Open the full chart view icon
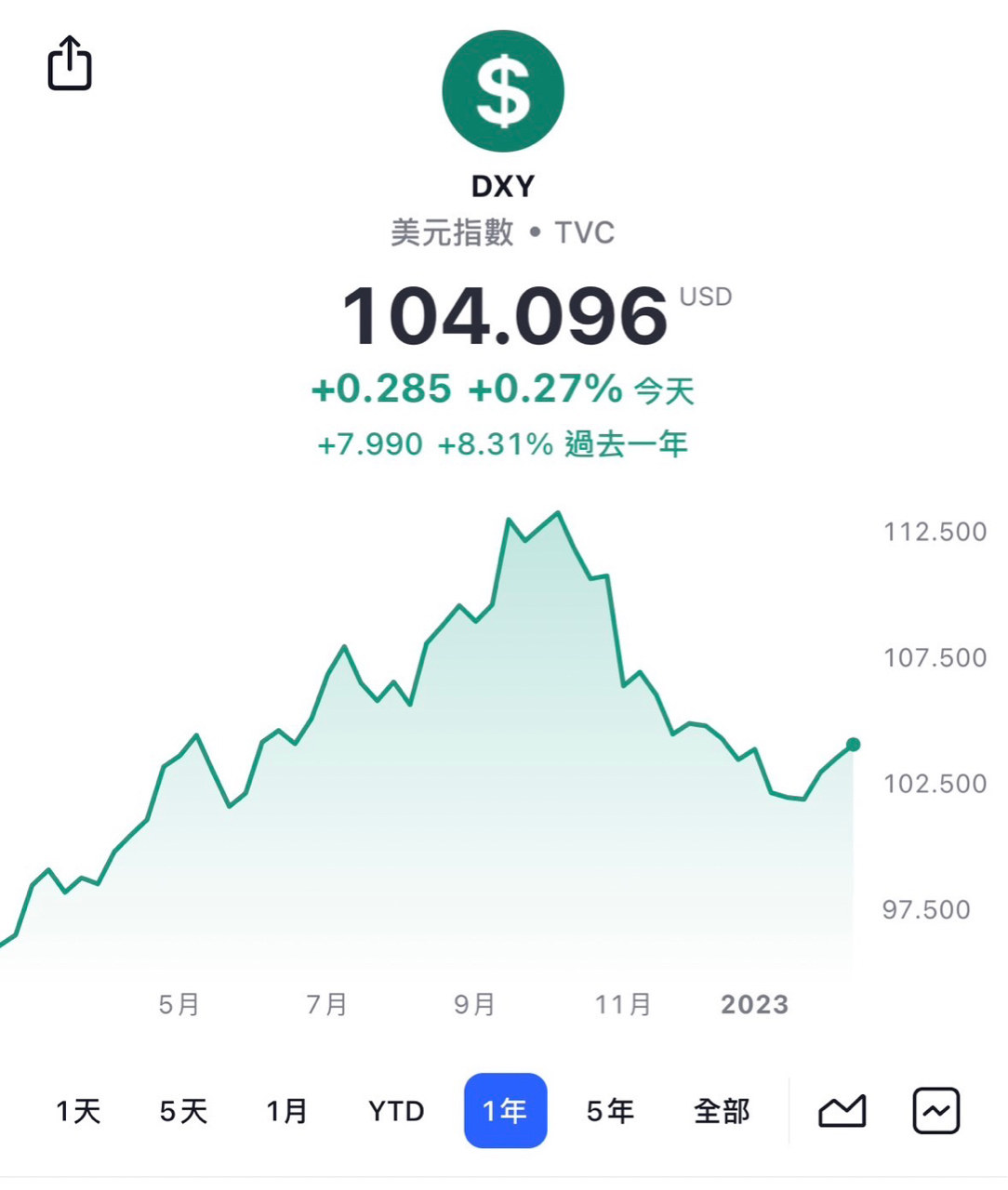This screenshot has height=1190, width=1008. pos(935,1110)
